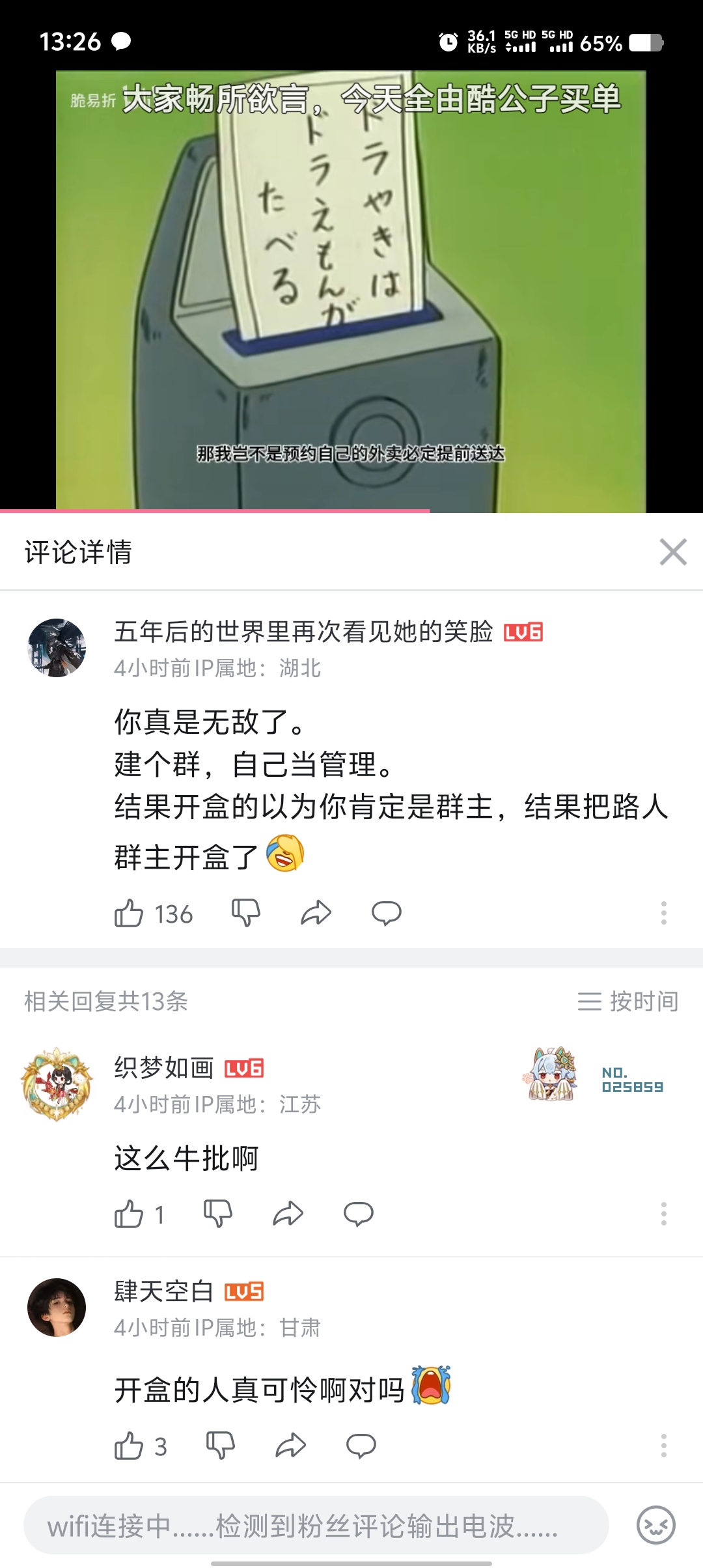
Task: Tap the comment input field
Action: tap(316, 1525)
